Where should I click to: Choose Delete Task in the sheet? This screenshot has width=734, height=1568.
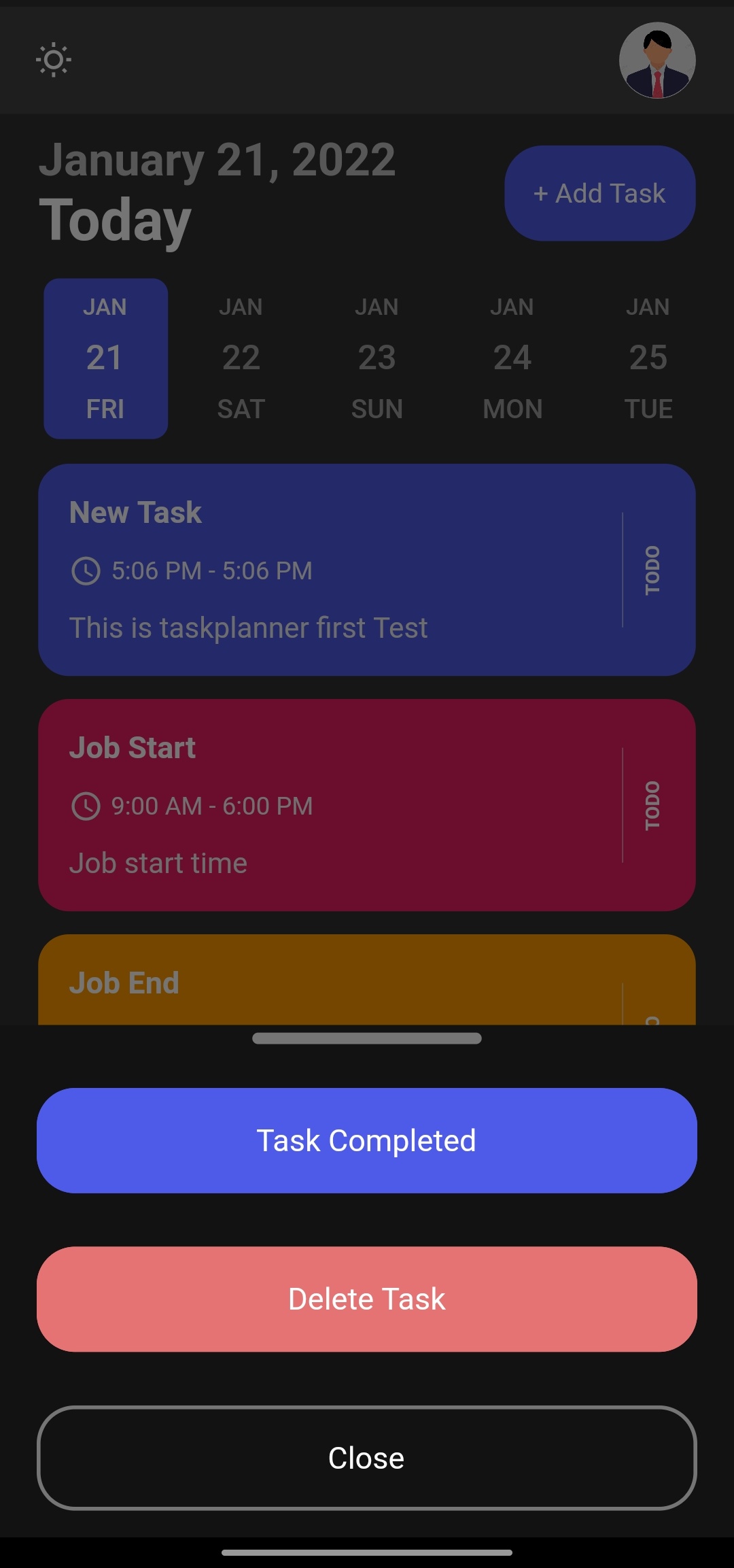tap(367, 1299)
